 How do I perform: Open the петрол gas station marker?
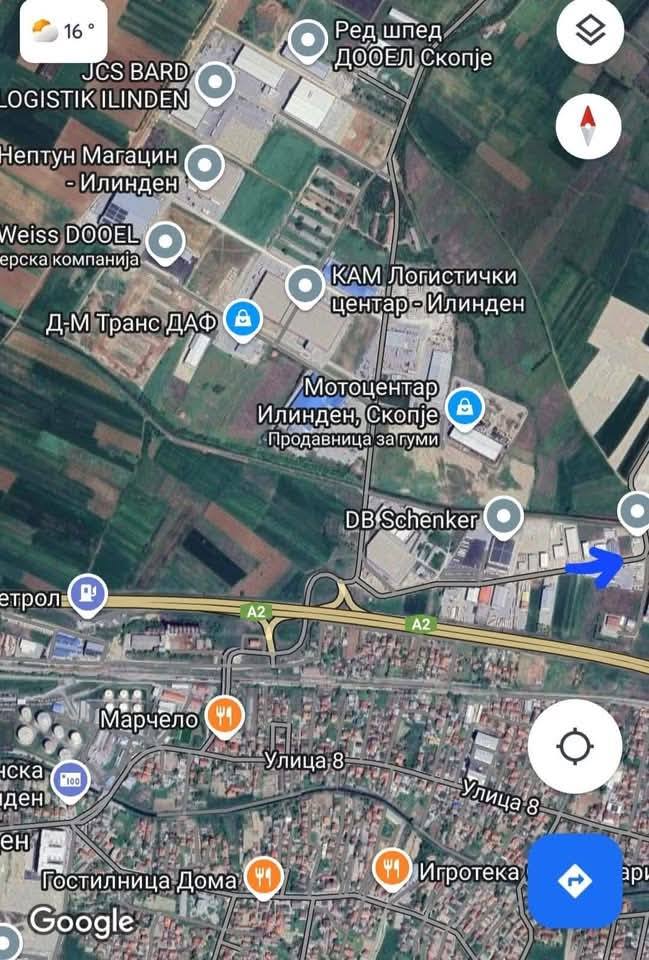tap(87, 593)
